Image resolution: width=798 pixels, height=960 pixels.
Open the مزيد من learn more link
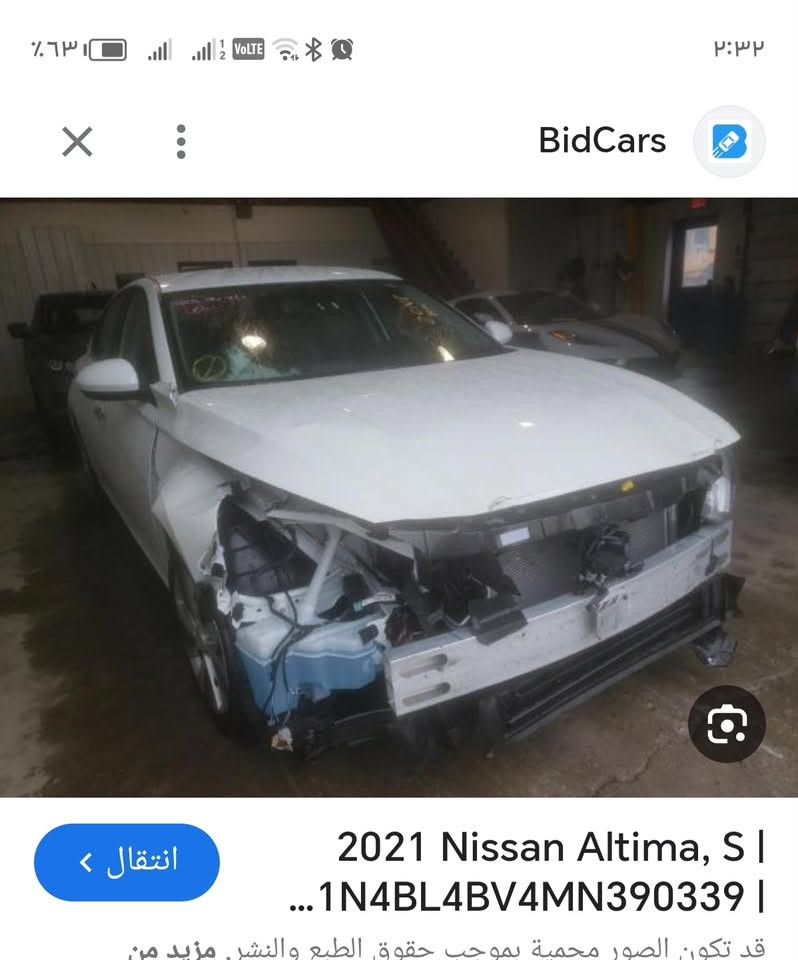(172, 949)
